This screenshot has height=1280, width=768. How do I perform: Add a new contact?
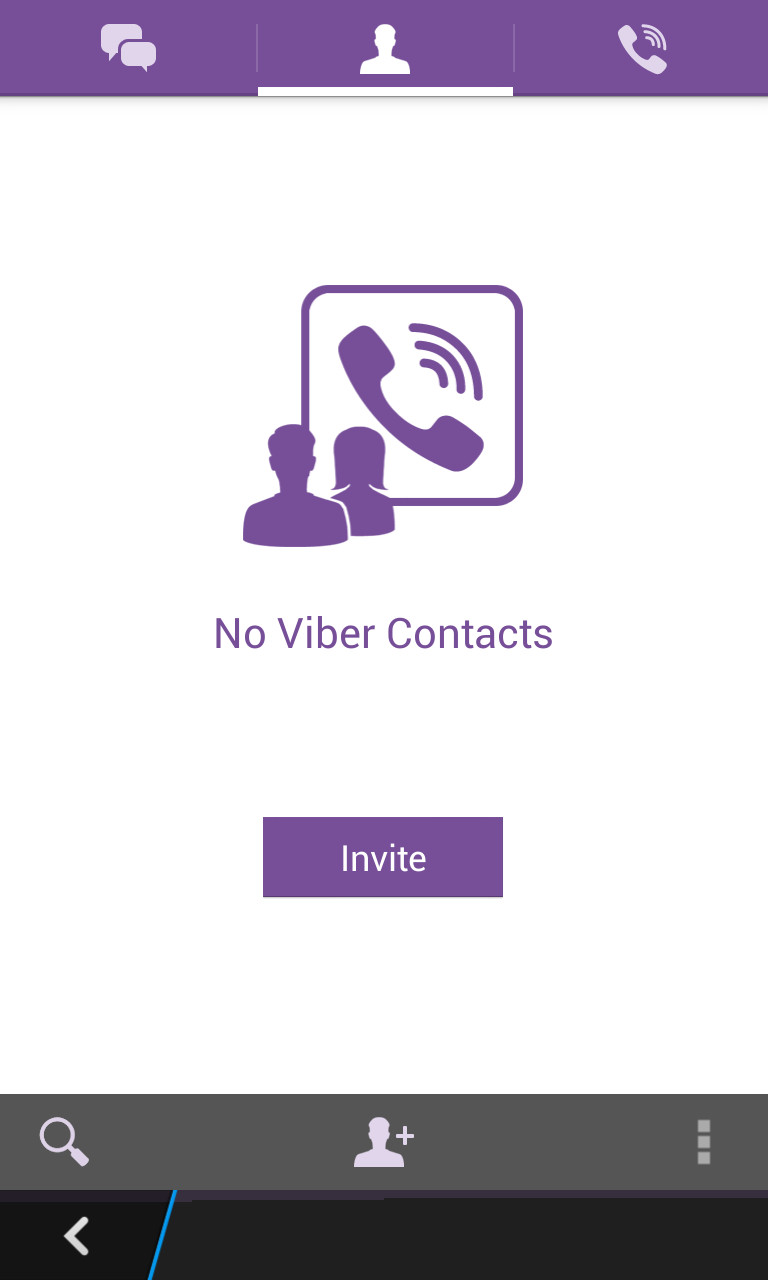point(384,1142)
